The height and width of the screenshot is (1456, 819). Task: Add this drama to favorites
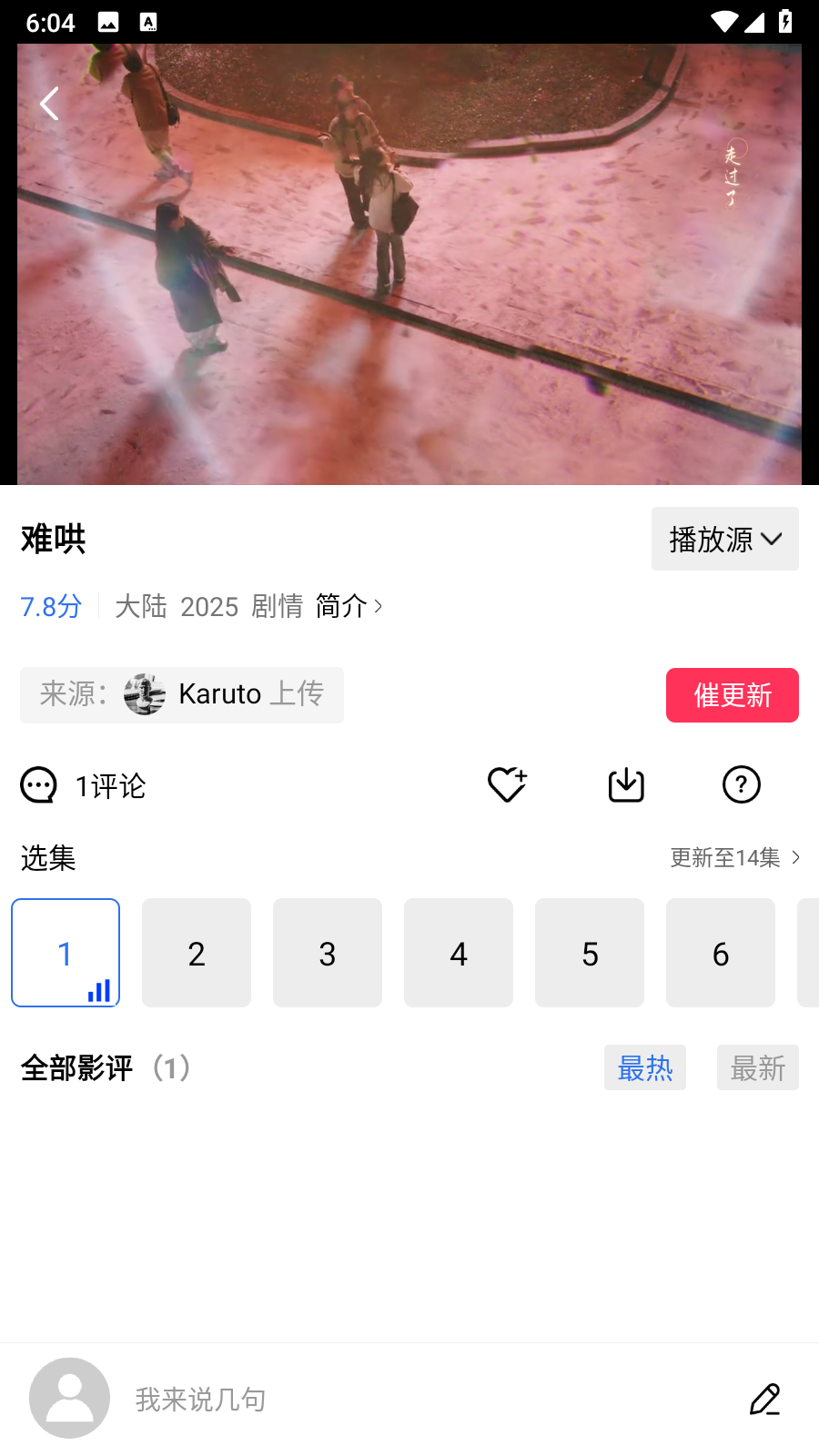pyautogui.click(x=507, y=784)
